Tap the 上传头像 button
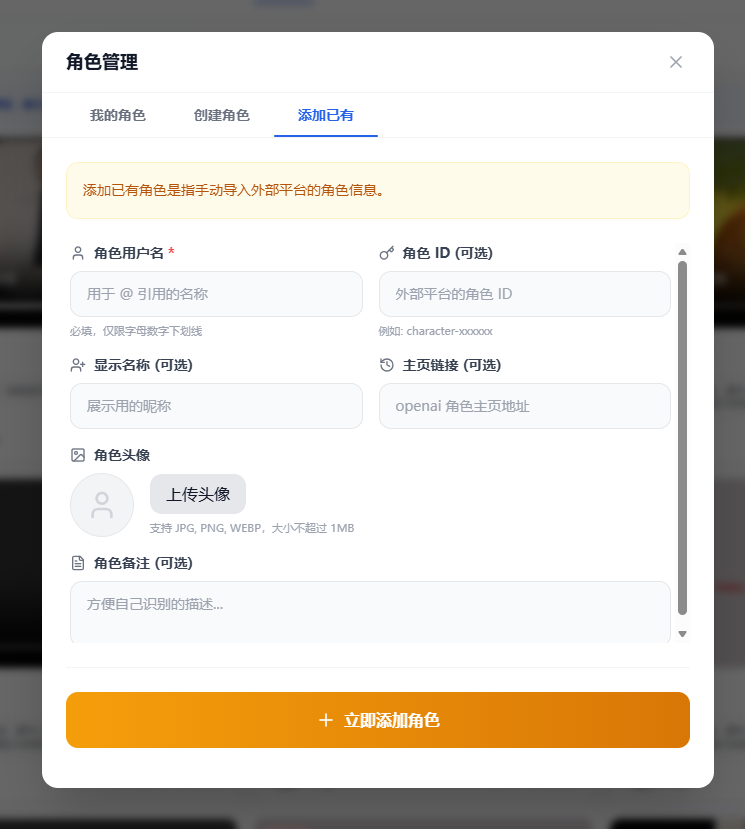Screen dimensions: 745x829 [x=198, y=494]
